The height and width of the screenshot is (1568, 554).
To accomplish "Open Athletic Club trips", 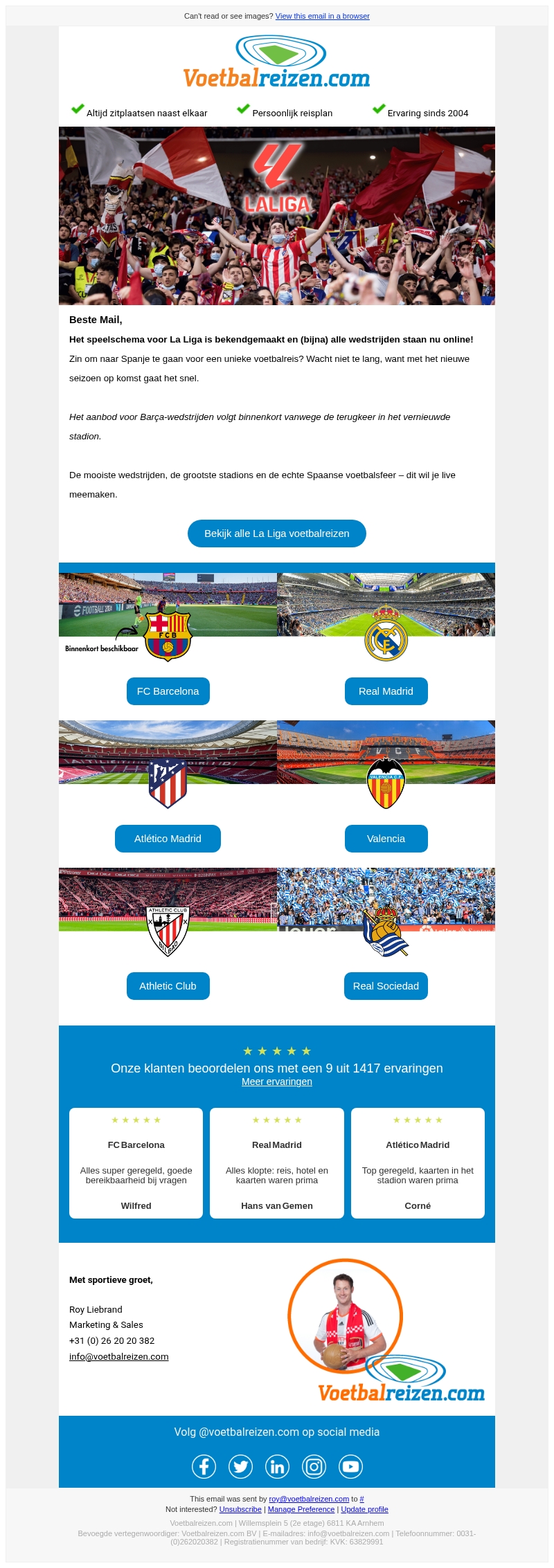I will tap(168, 986).
